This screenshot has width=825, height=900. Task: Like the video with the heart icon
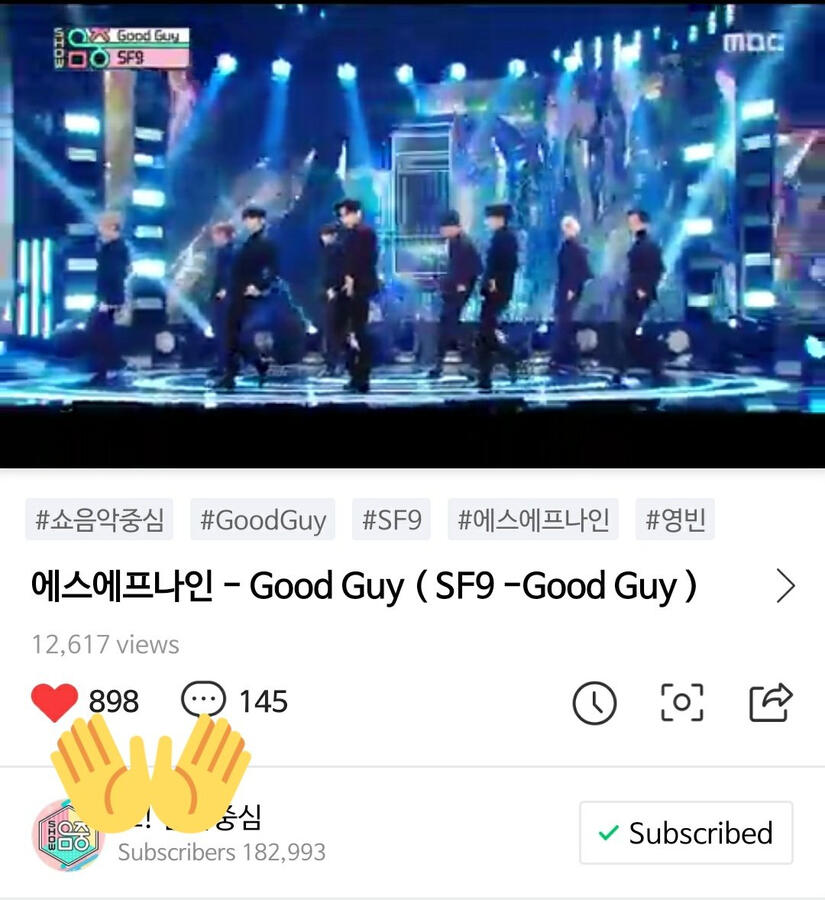pos(54,702)
